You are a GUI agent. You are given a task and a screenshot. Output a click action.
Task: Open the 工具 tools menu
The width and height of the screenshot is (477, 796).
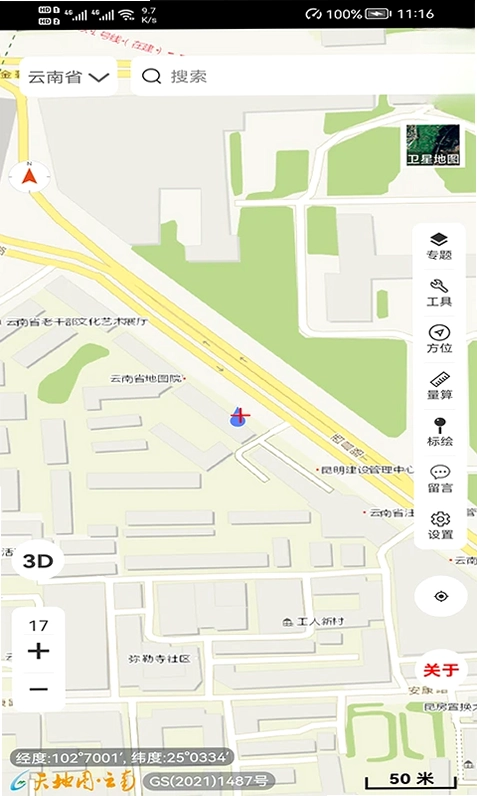[x=439, y=293]
